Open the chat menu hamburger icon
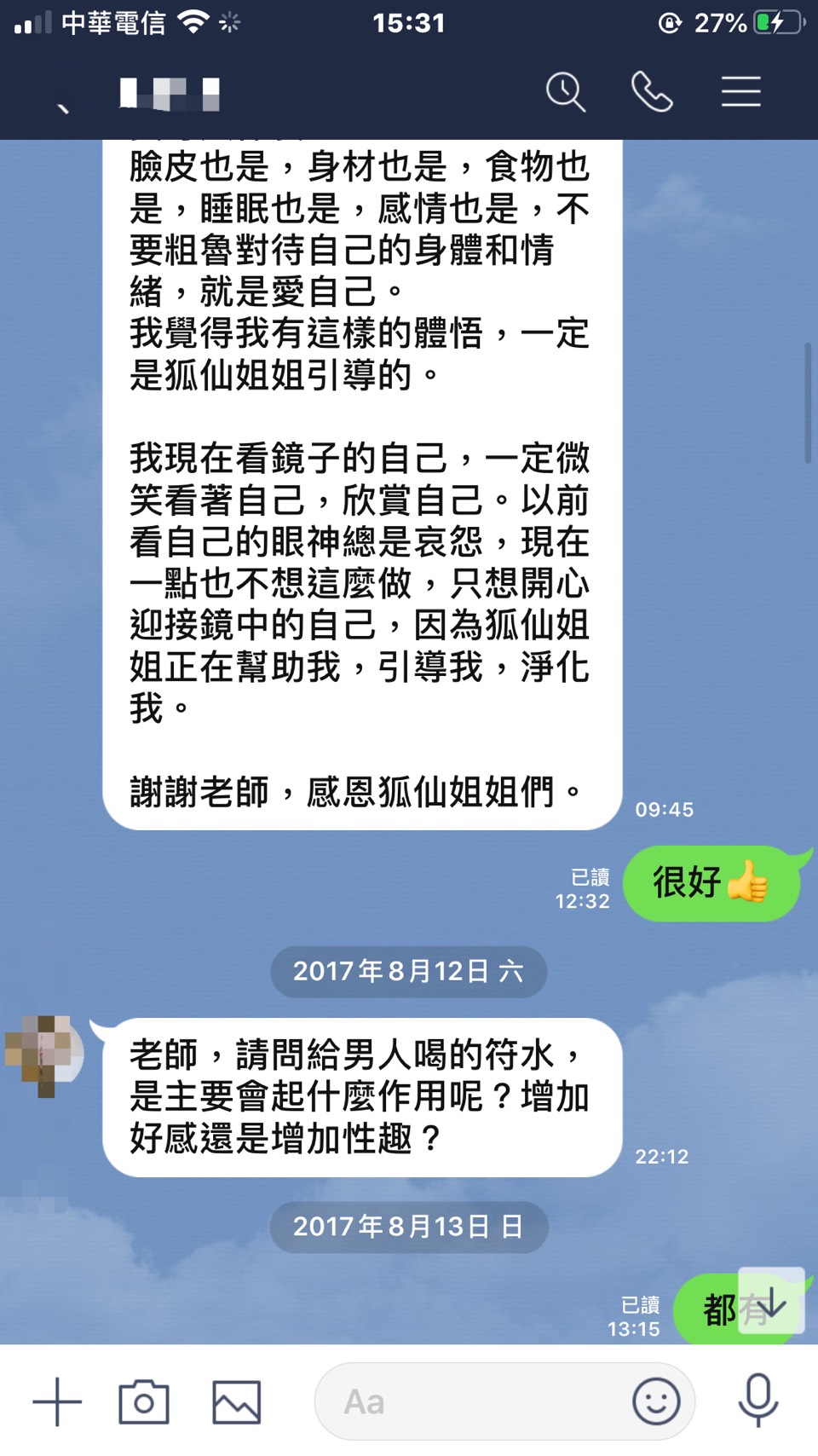This screenshot has width=818, height=1456. pyautogui.click(x=740, y=92)
